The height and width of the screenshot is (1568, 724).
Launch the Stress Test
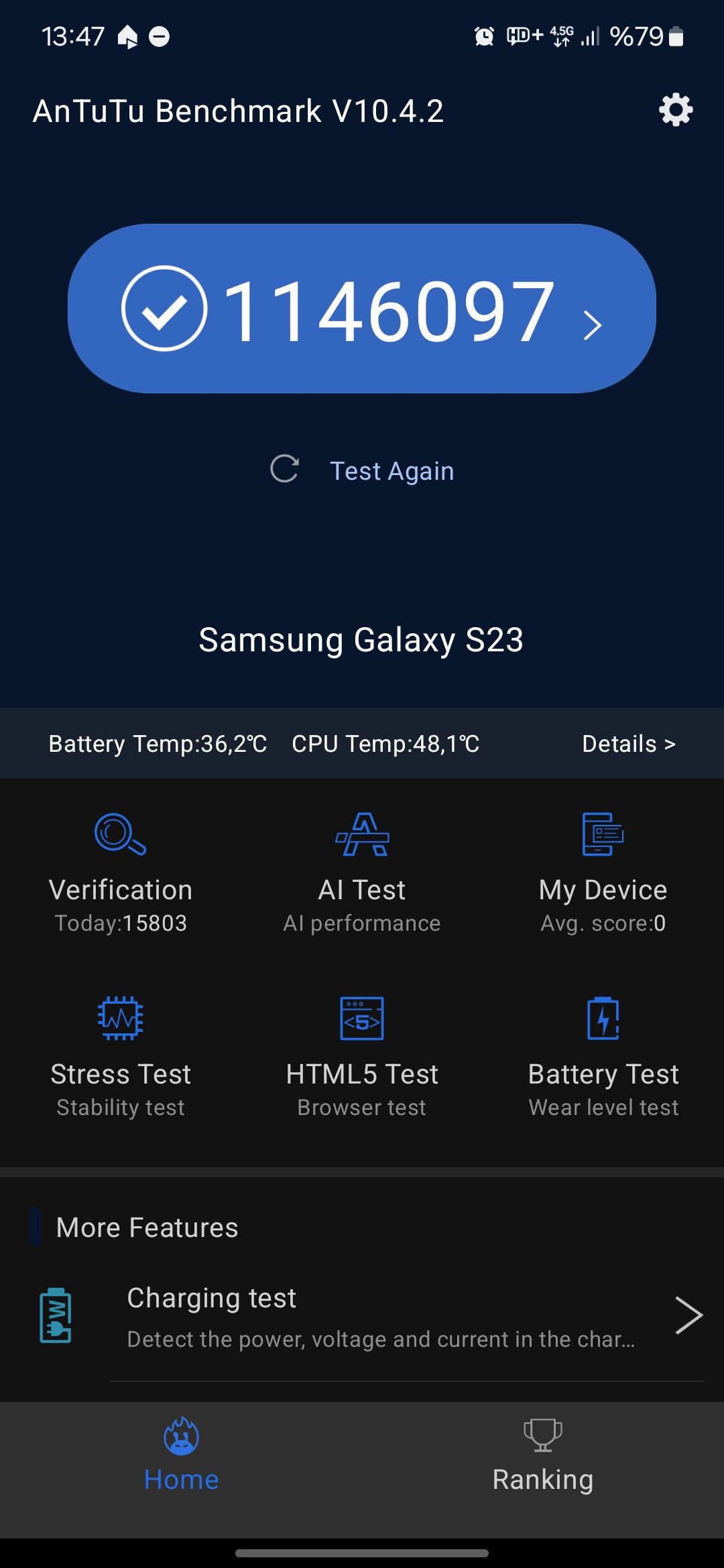tap(121, 1019)
